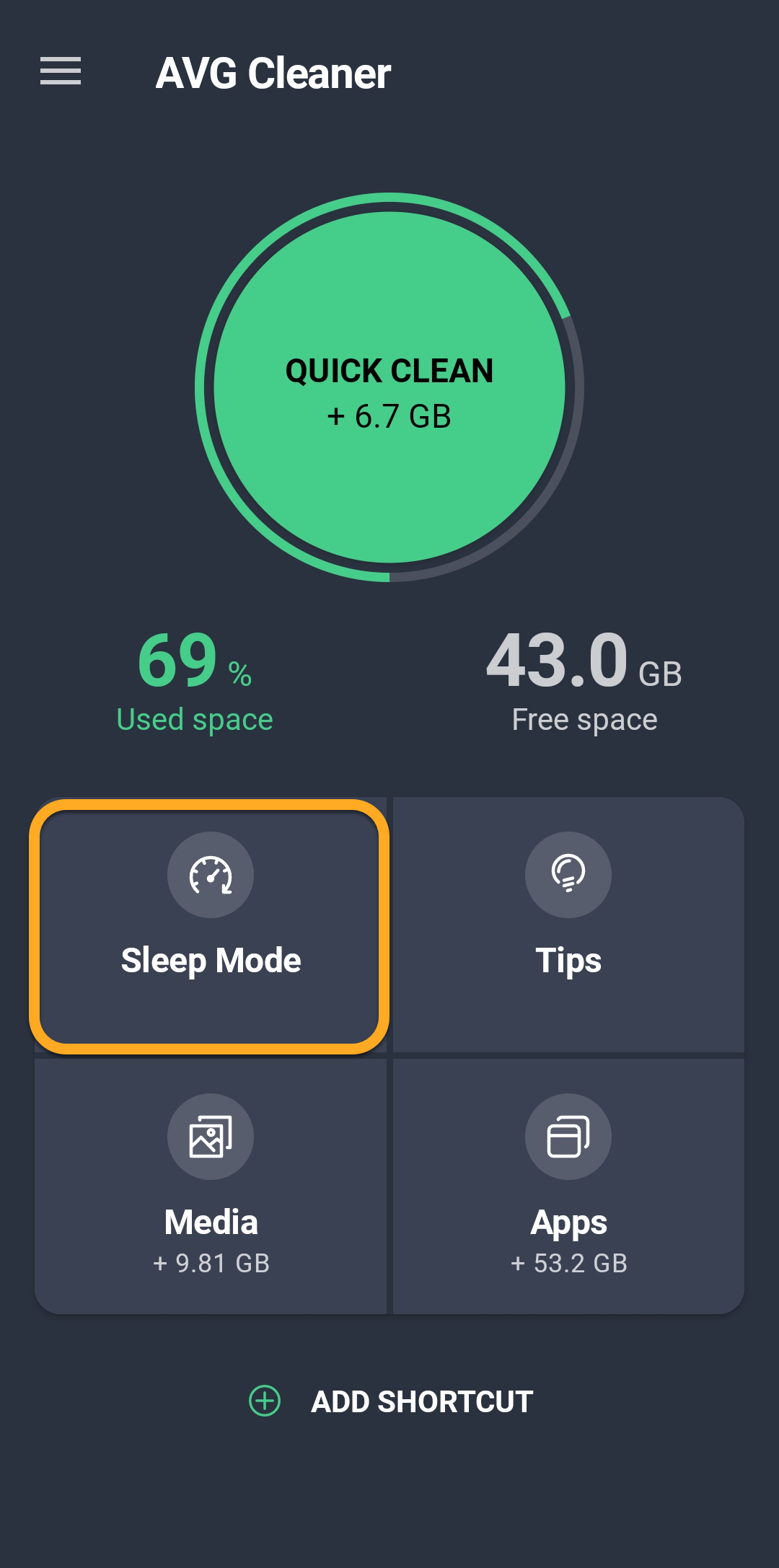
Task: Tap Add Shortcut
Action: click(x=391, y=1401)
